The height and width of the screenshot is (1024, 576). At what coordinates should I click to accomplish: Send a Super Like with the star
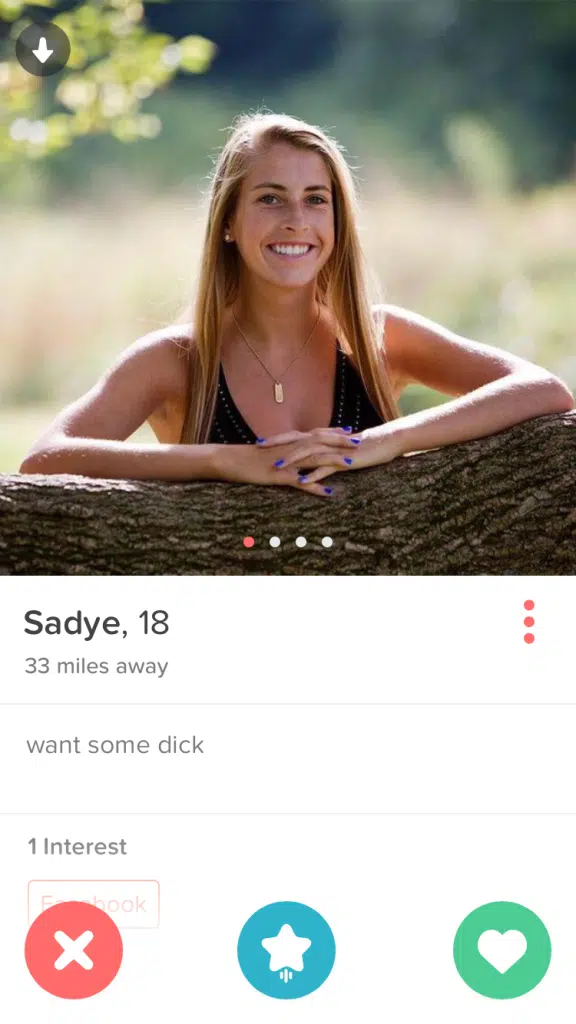pyautogui.click(x=286, y=950)
